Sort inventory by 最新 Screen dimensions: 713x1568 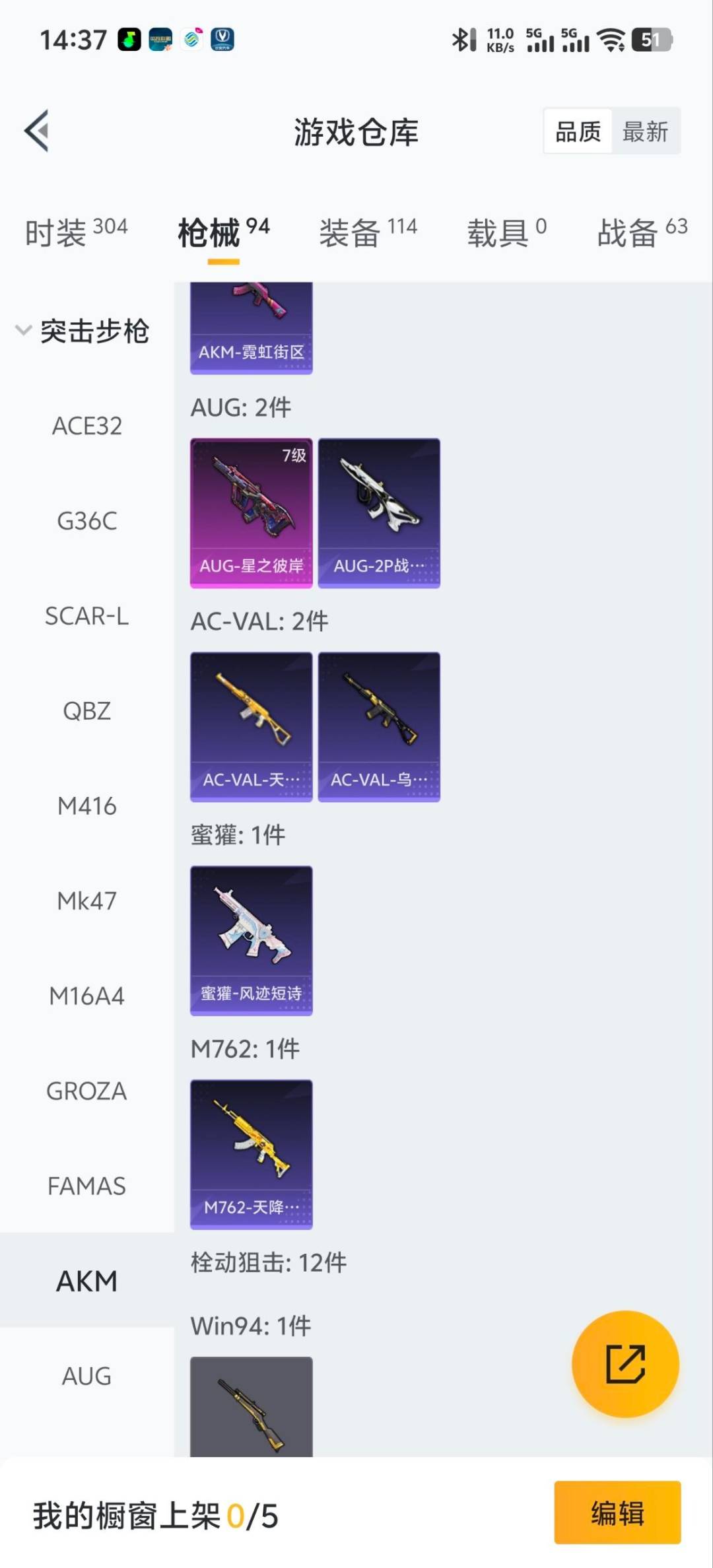click(645, 131)
